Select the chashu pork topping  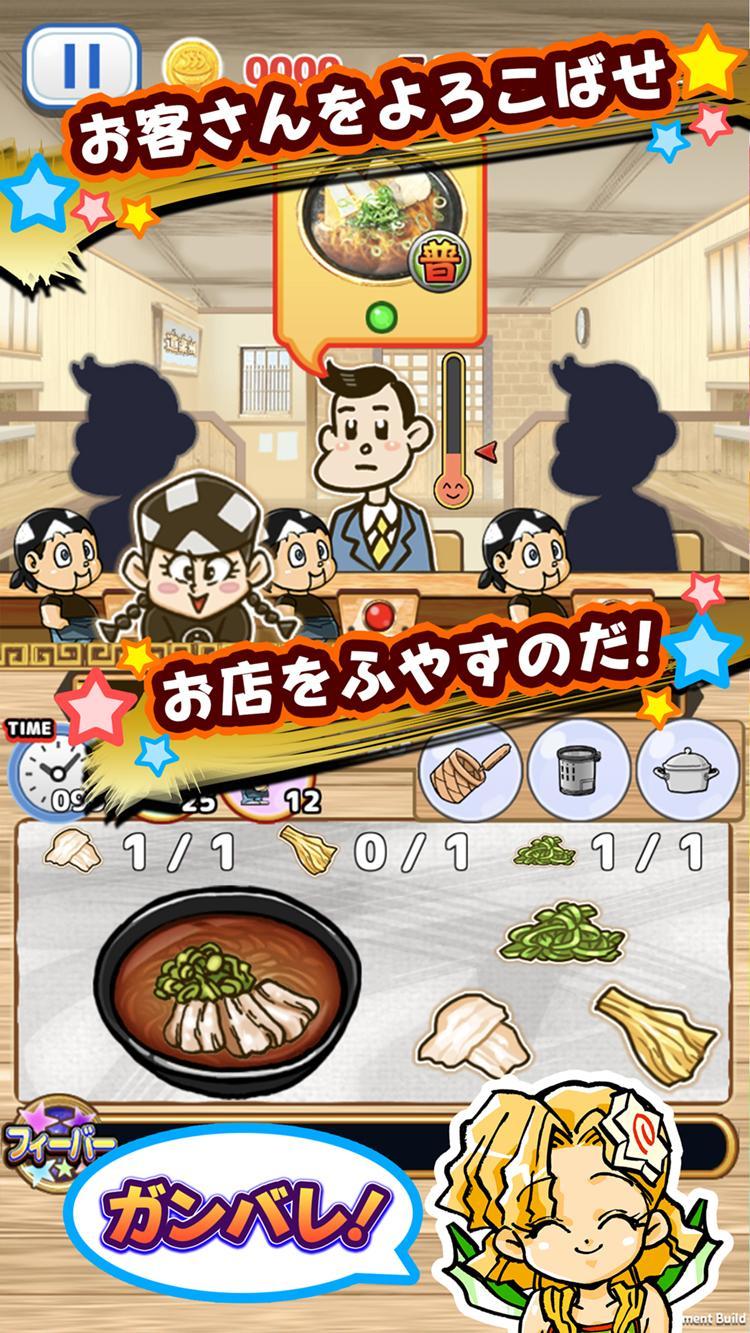tap(480, 1030)
